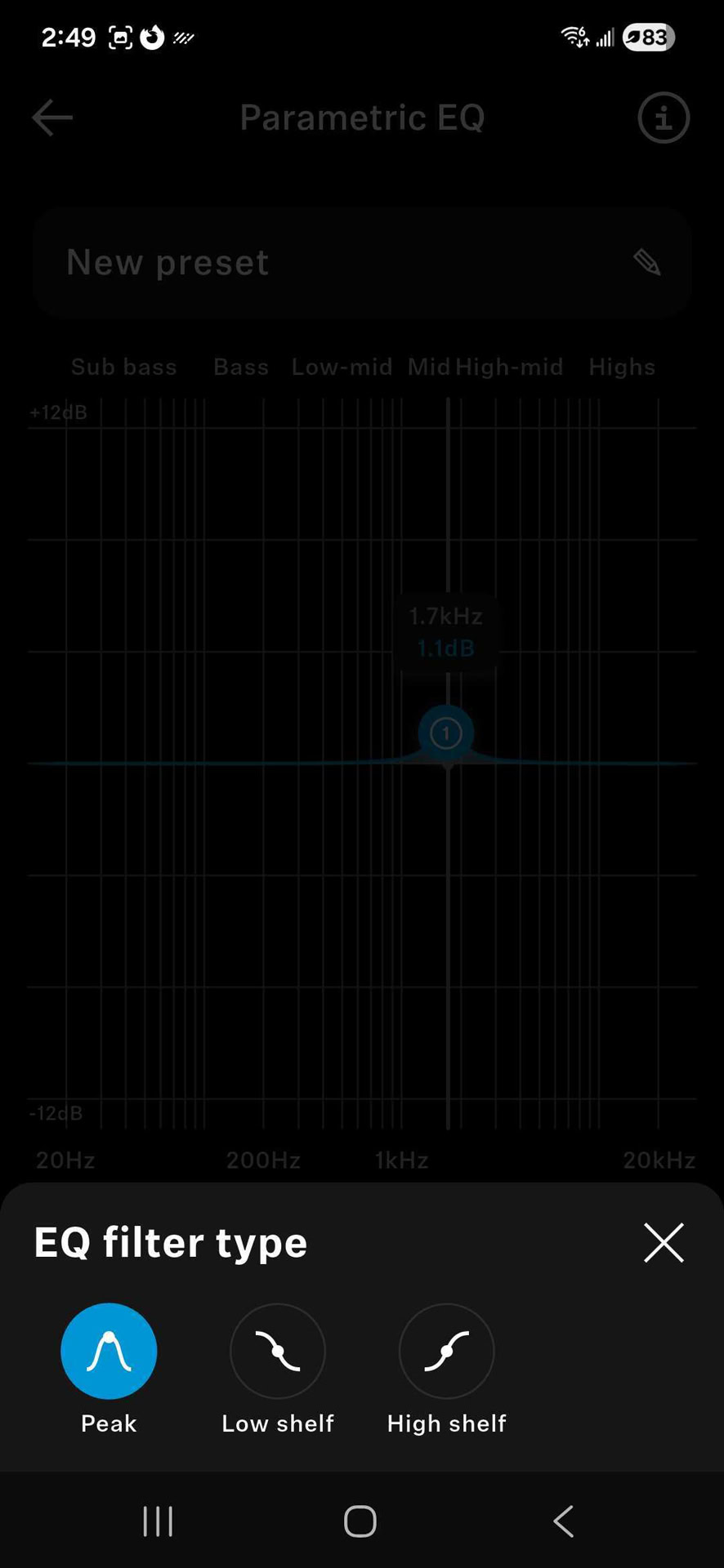Open the Low-mid band section
Screen dimensions: 724x1568
click(341, 367)
